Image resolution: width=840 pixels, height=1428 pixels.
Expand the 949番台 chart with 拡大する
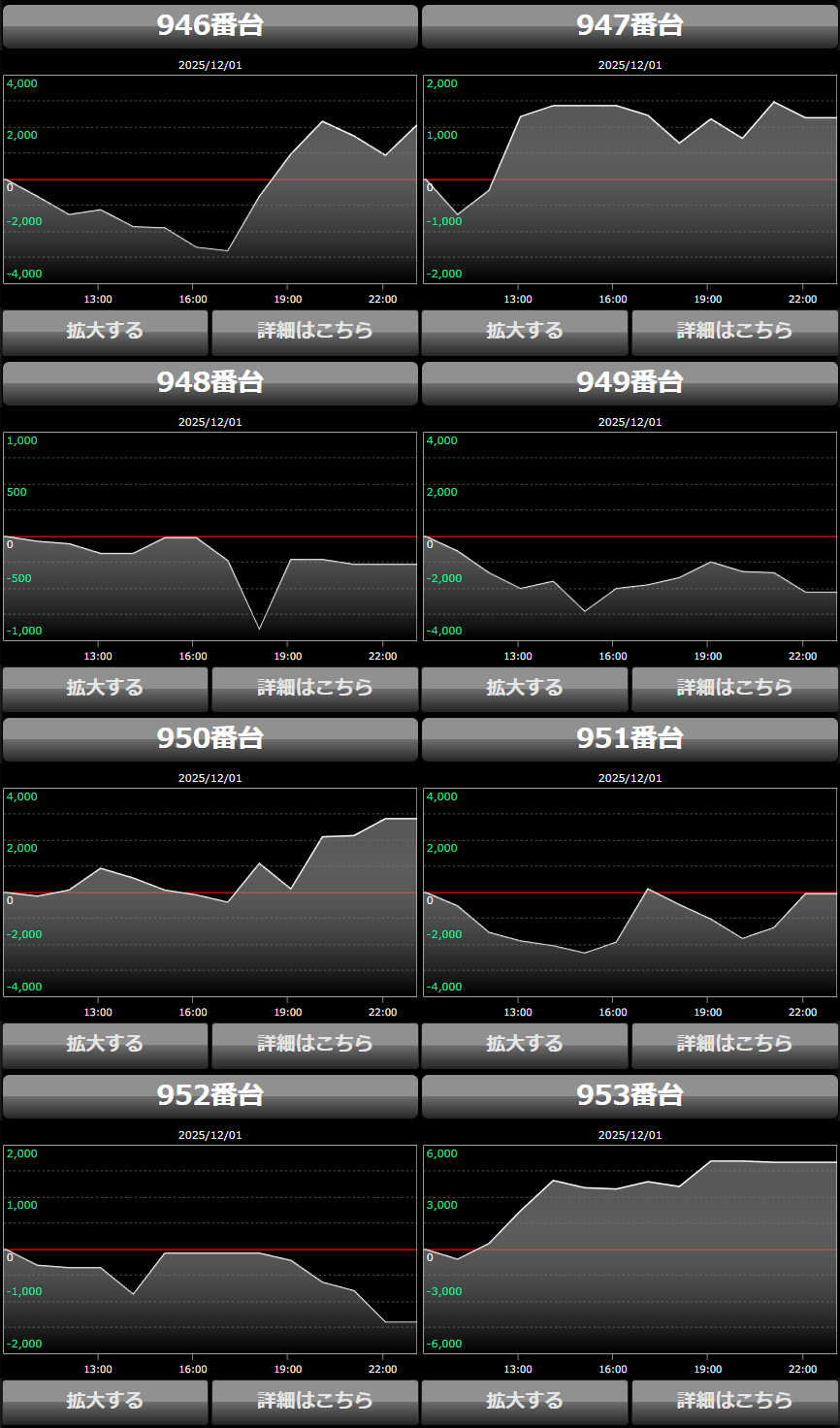tap(525, 689)
